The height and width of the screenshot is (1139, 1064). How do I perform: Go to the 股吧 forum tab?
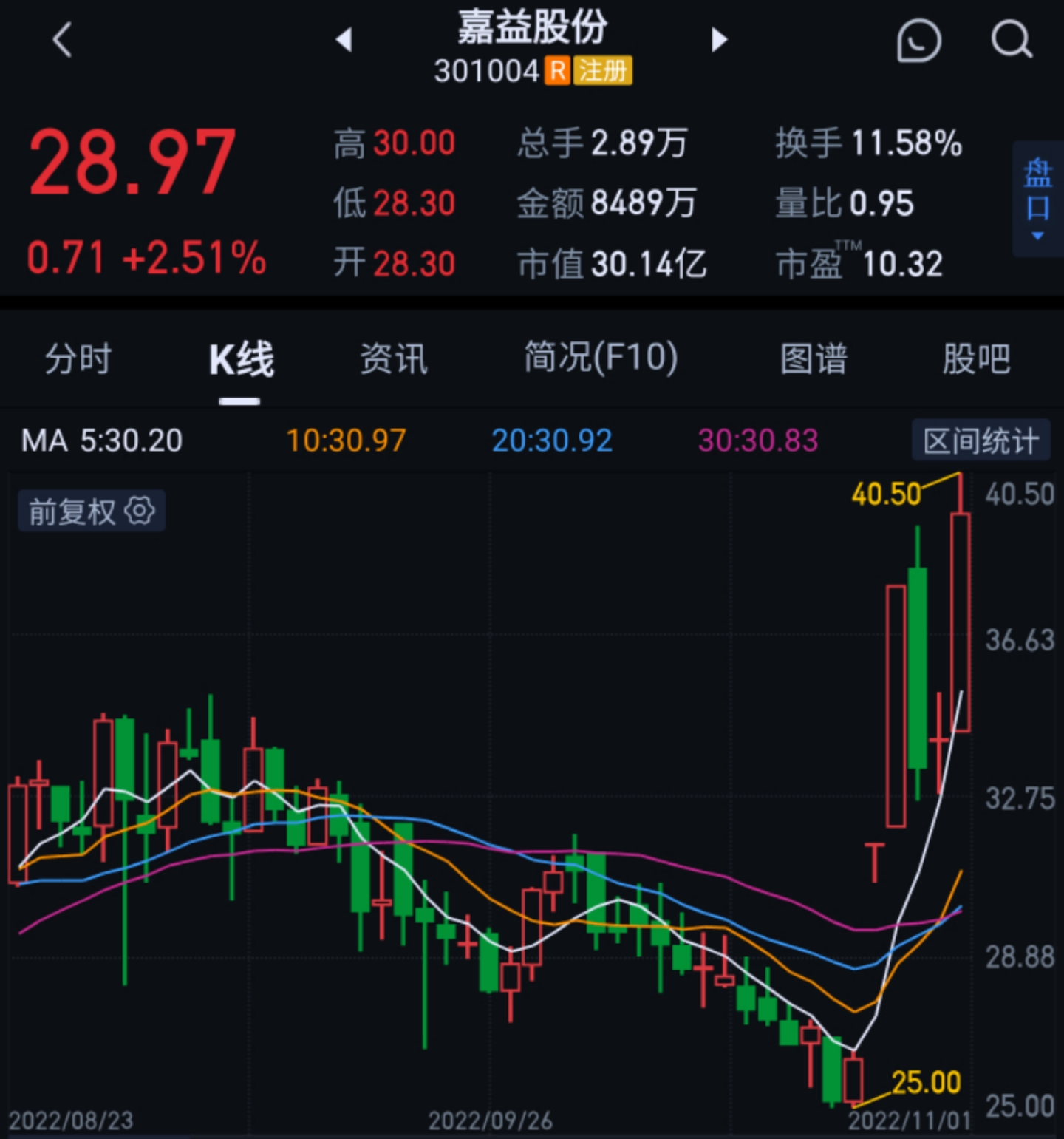[x=976, y=360]
